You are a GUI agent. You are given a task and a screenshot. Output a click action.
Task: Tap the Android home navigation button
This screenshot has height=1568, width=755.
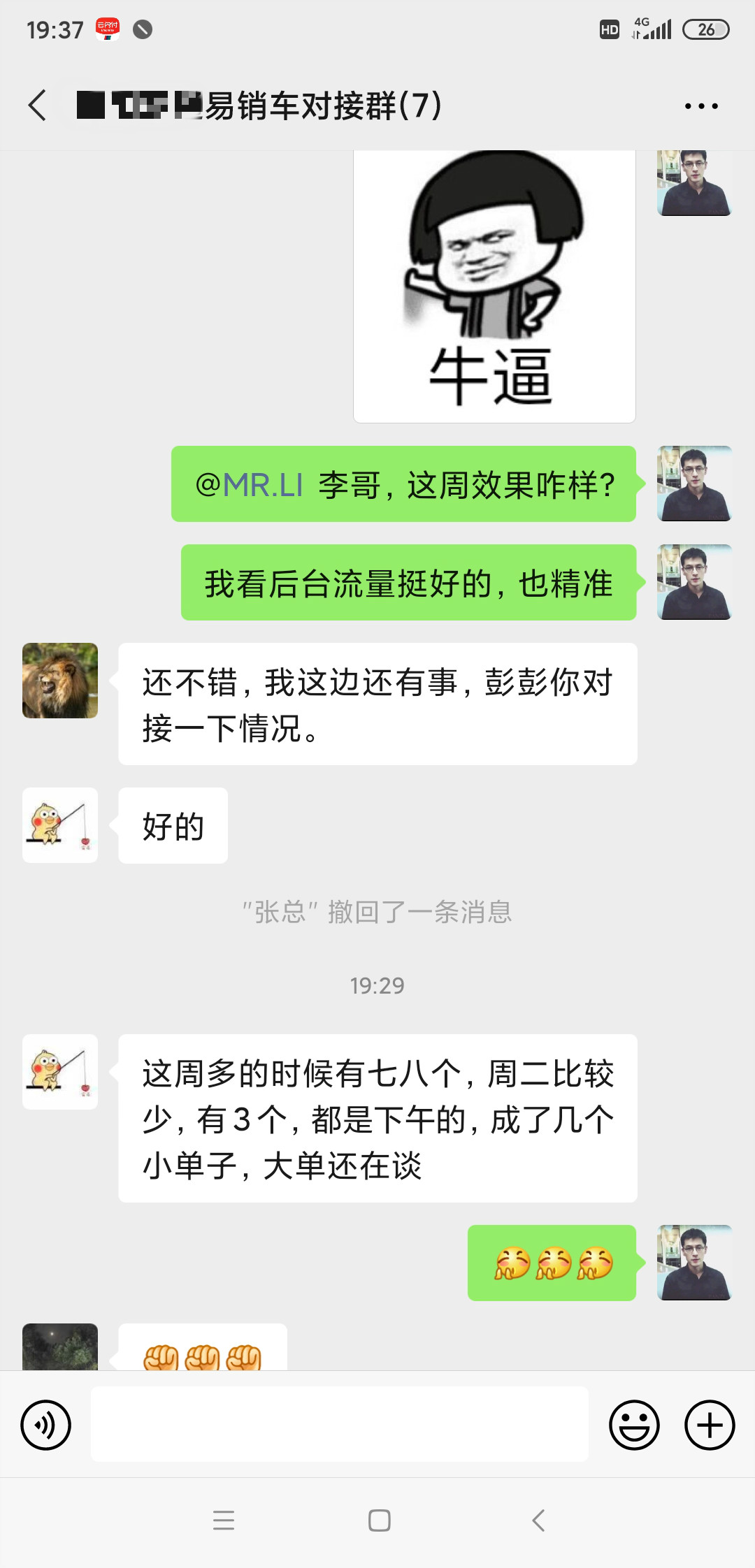[x=377, y=1519]
